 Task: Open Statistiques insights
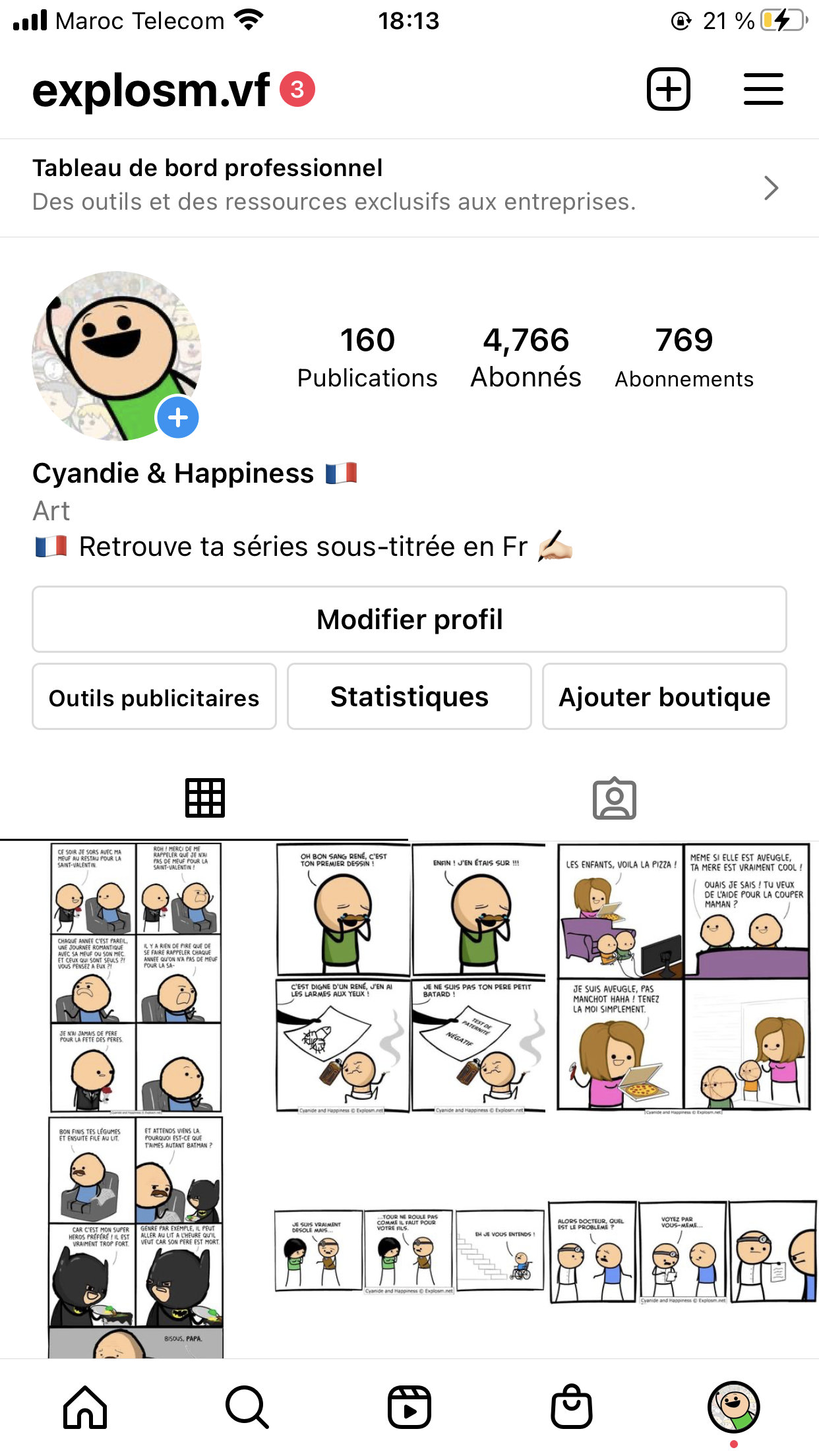point(409,697)
